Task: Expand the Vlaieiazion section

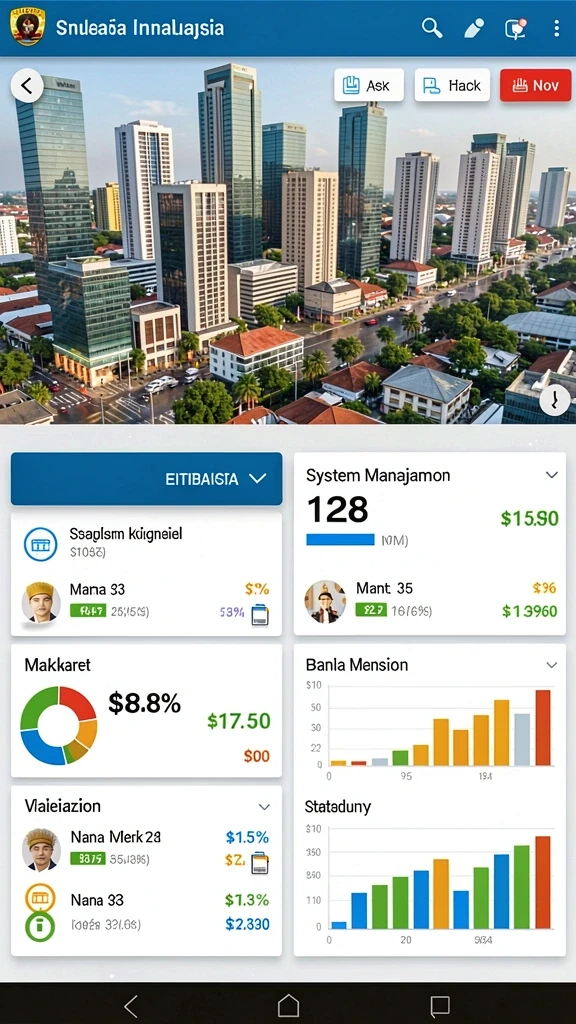Action: tap(264, 807)
